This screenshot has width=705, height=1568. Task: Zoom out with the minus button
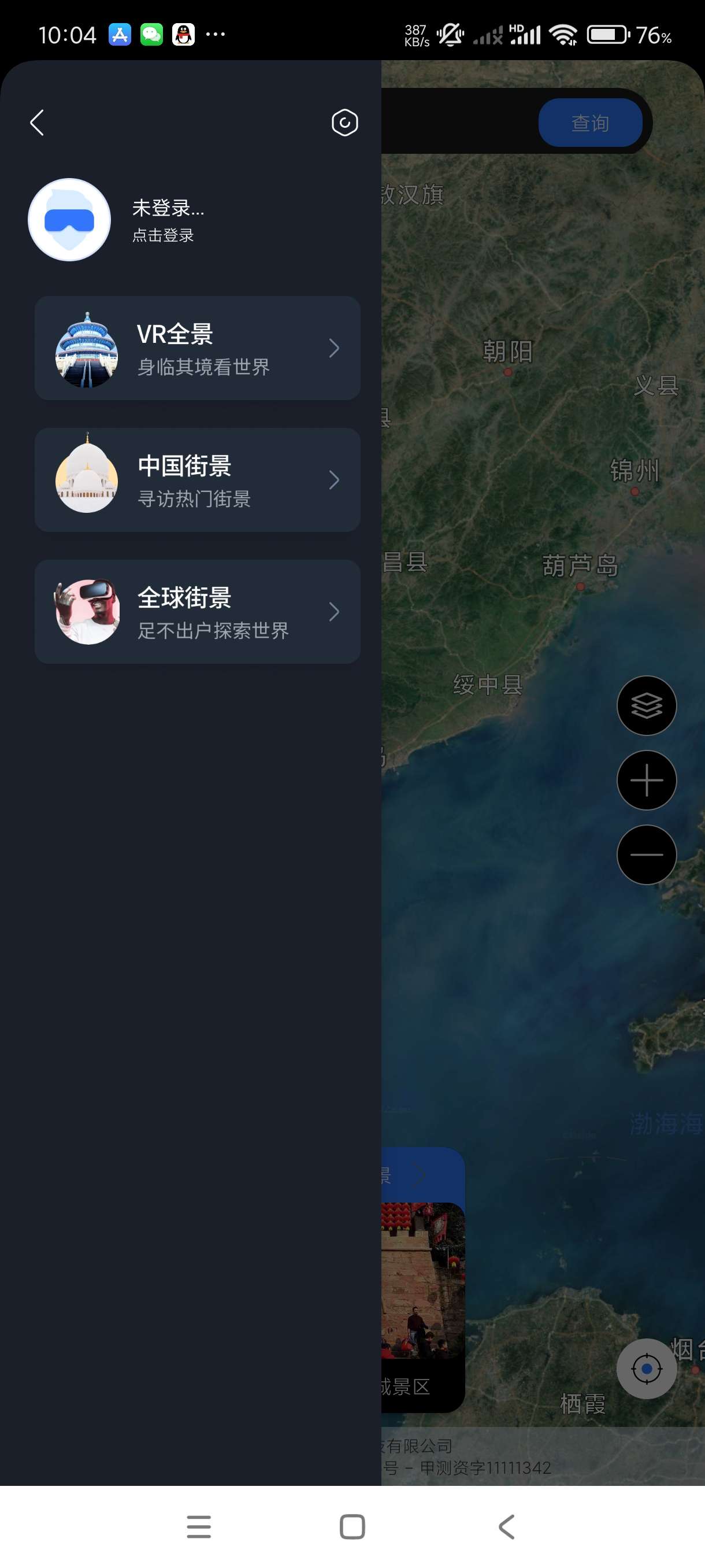coord(646,854)
